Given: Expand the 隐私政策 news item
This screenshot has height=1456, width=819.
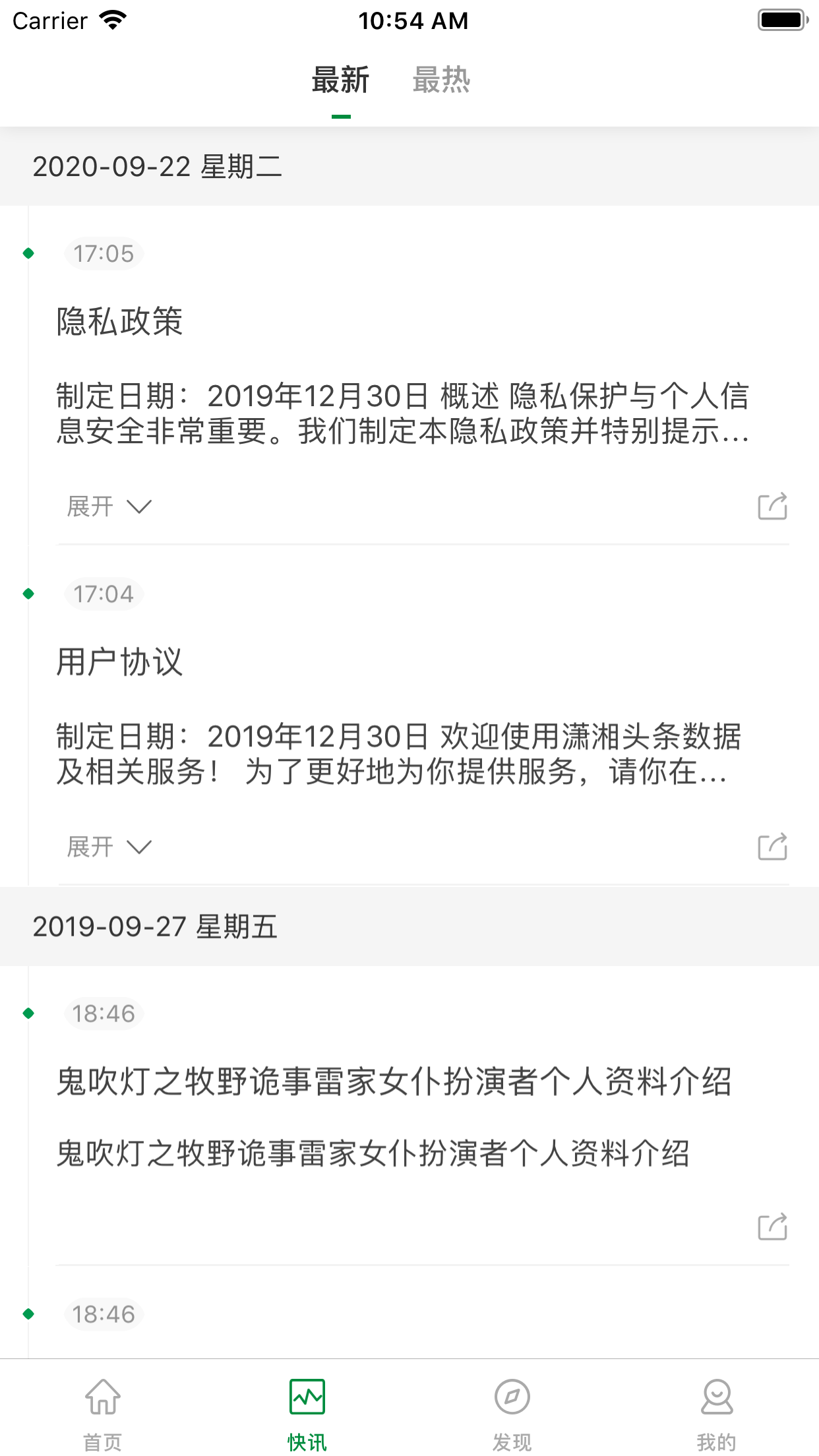Looking at the screenshot, I should [109, 506].
